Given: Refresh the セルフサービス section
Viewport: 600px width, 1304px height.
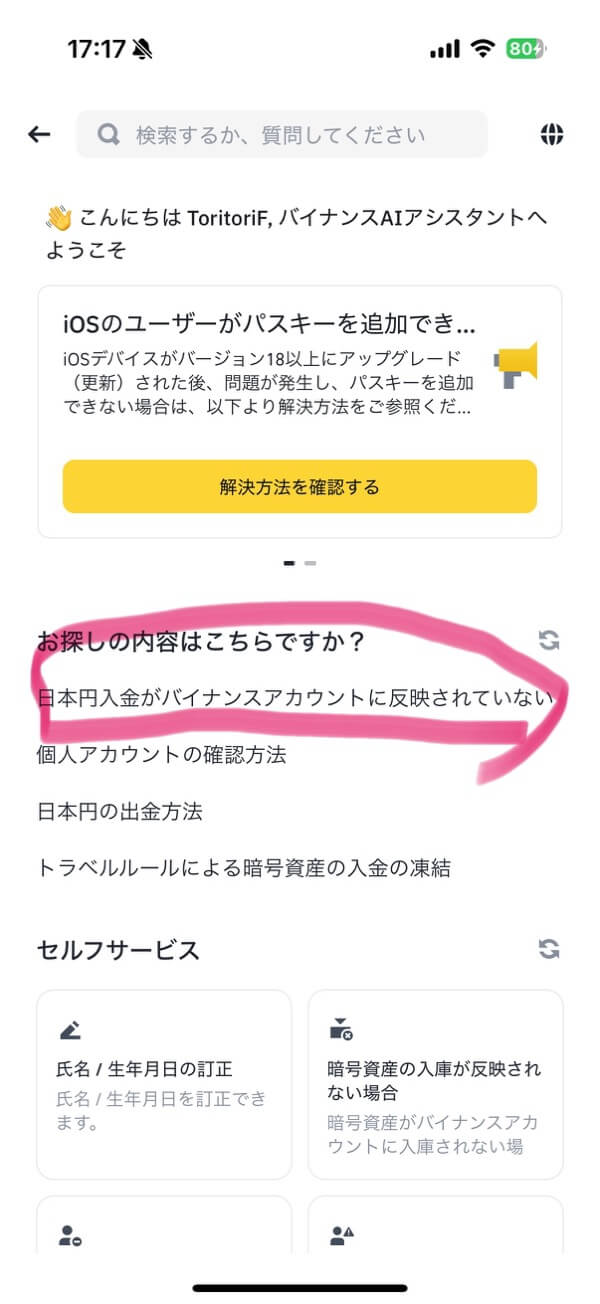Looking at the screenshot, I should click(548, 949).
